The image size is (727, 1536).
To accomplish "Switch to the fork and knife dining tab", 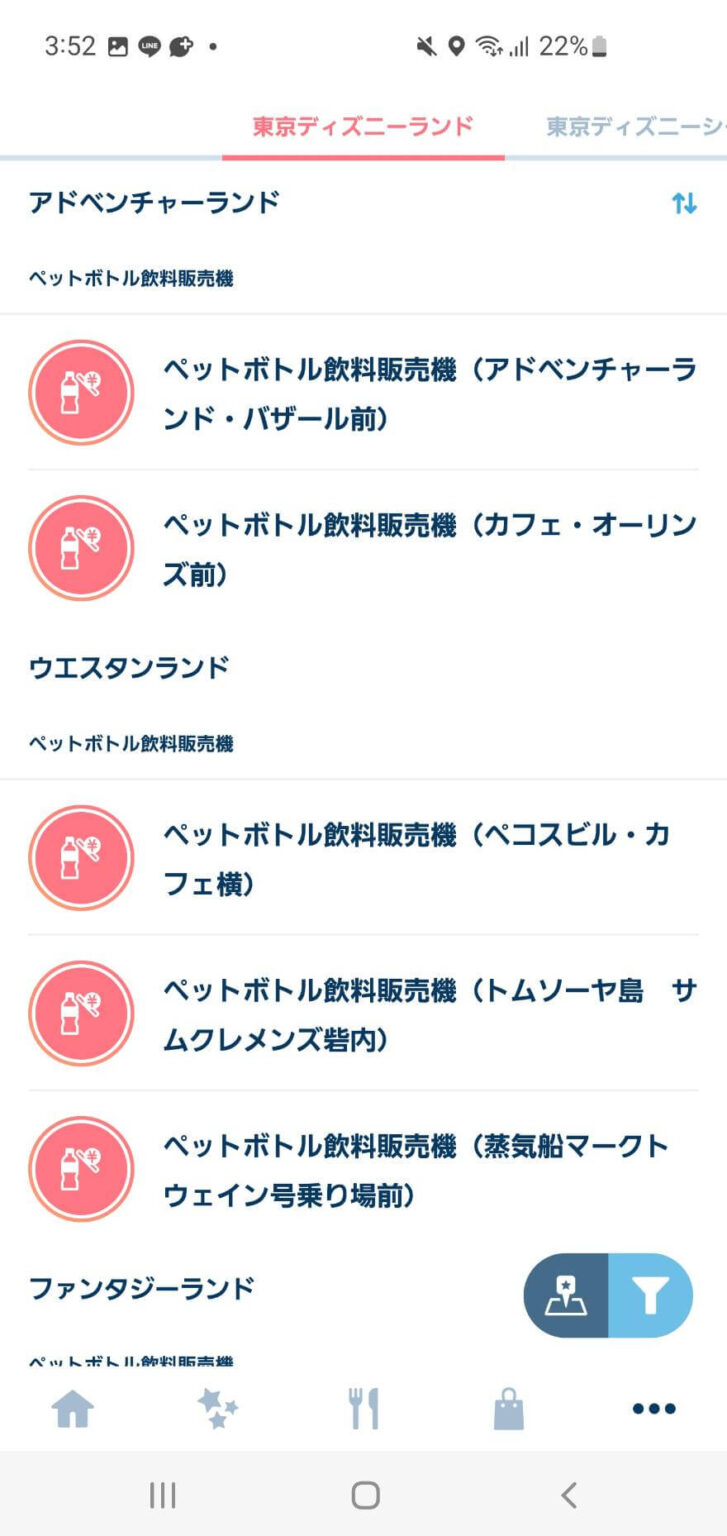I will 363,1409.
